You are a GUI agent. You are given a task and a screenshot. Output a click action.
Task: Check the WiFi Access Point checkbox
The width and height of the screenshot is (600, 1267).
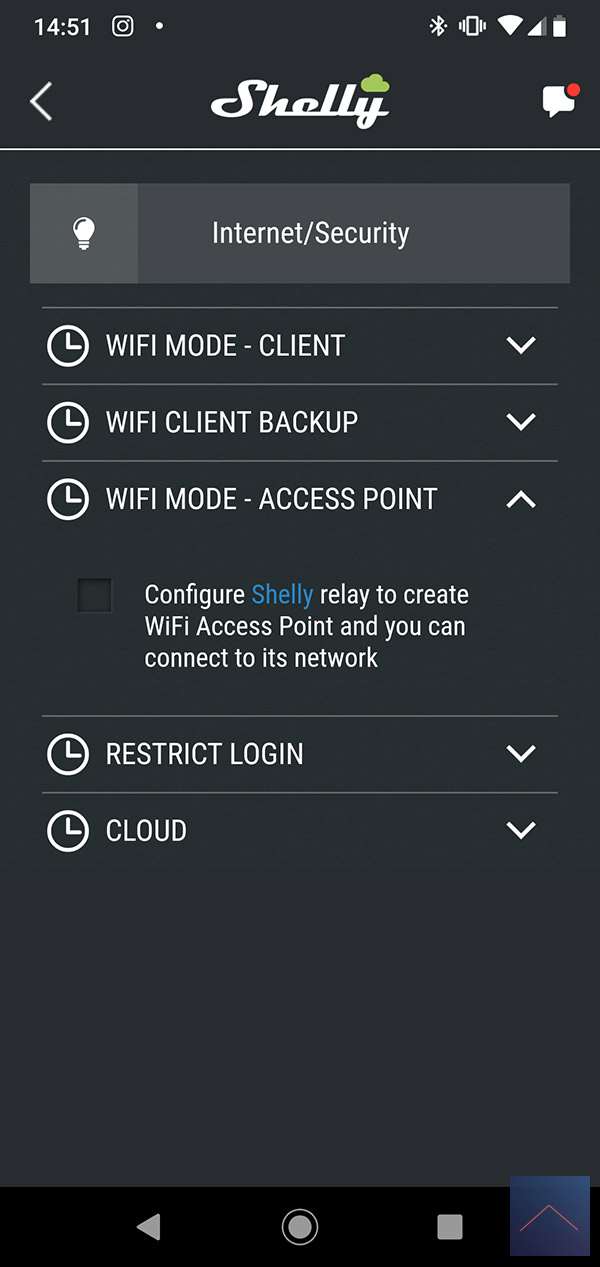(x=95, y=596)
